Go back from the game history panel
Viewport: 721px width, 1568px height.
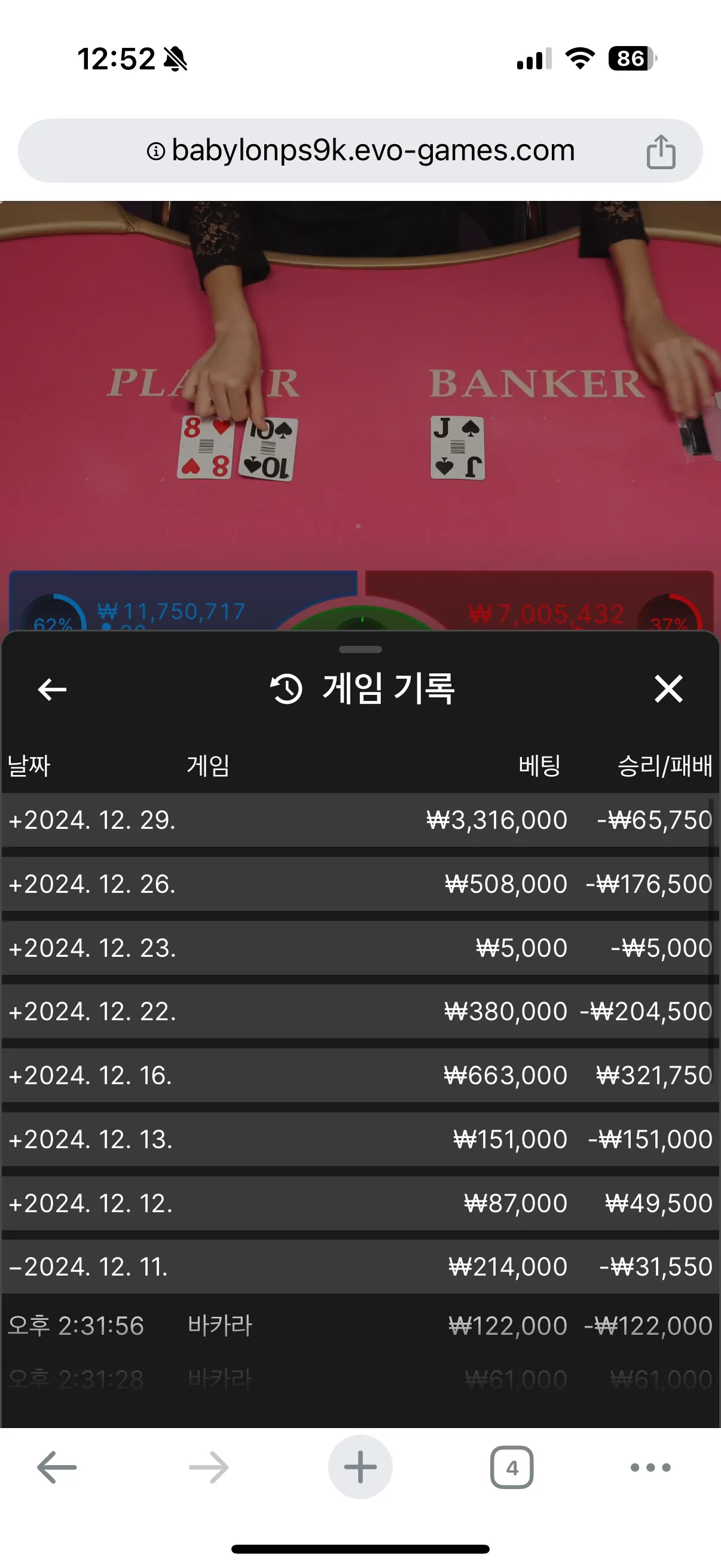point(53,690)
